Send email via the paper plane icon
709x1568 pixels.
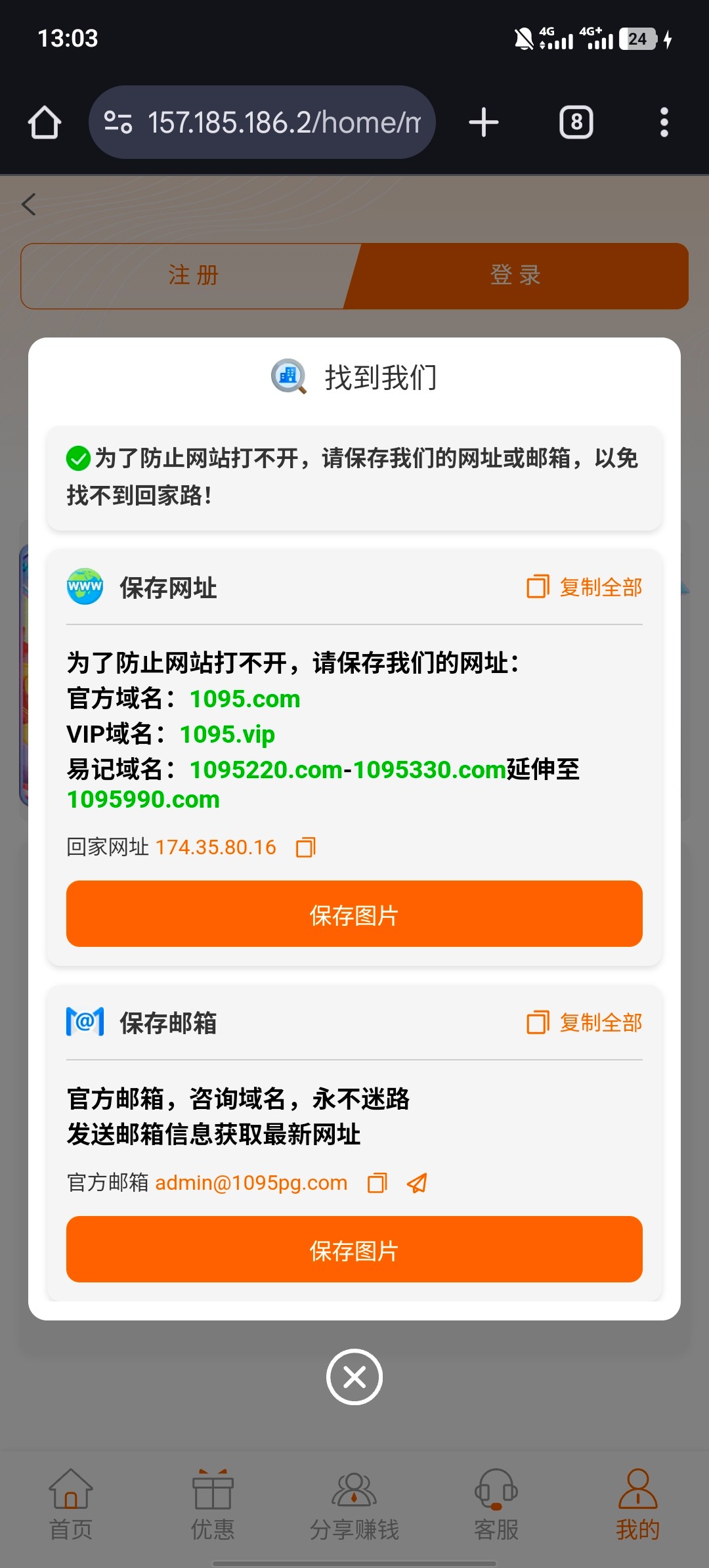point(418,1183)
